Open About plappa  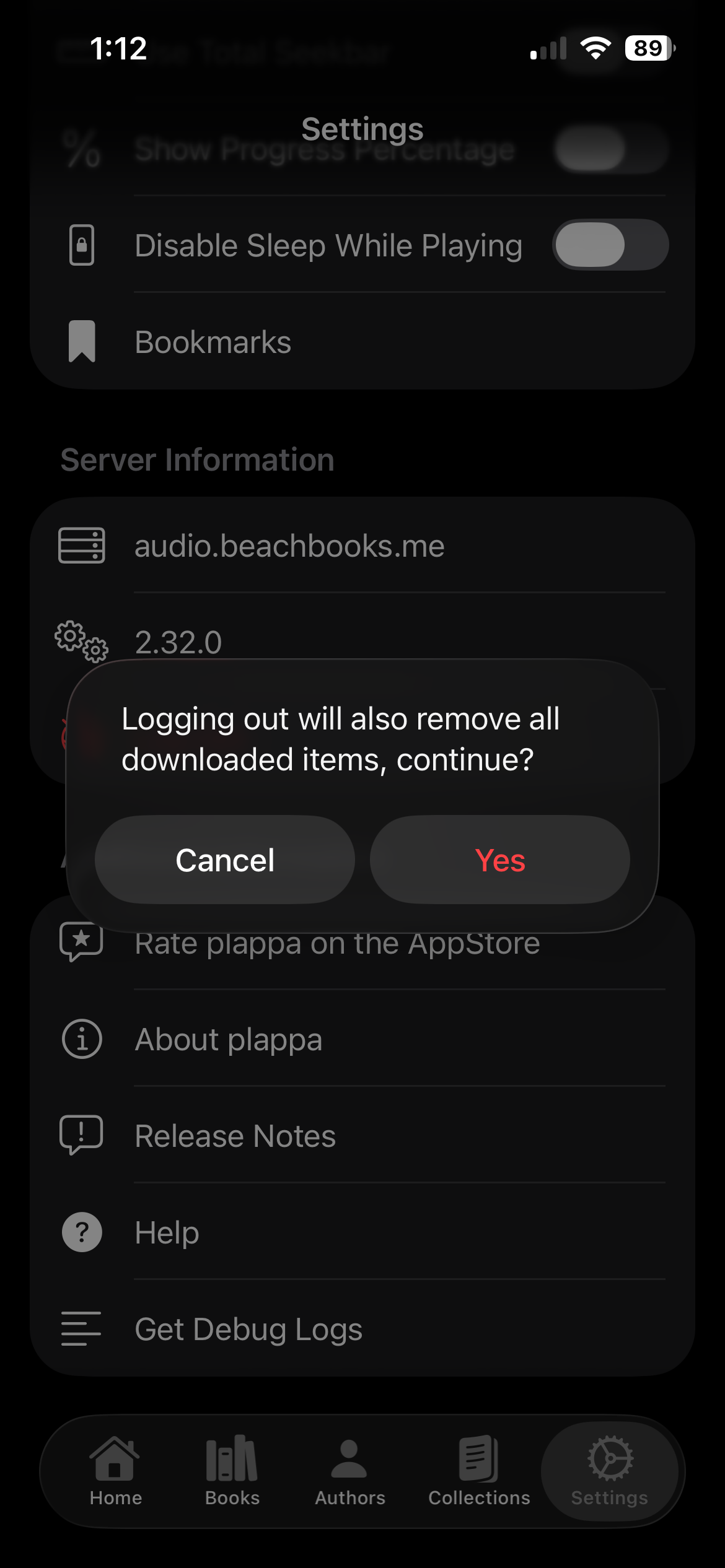pos(362,1039)
